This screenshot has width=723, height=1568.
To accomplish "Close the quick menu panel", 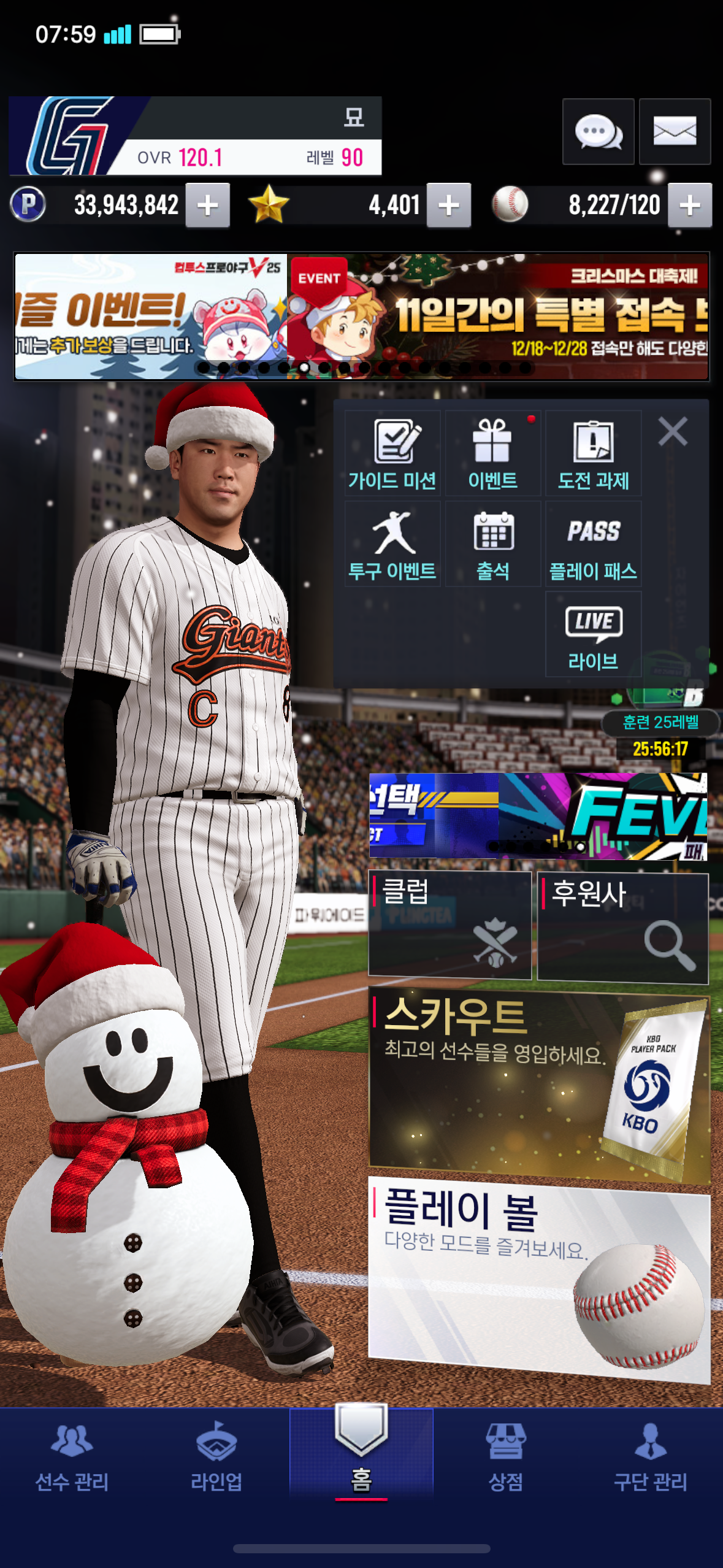I will click(x=673, y=431).
